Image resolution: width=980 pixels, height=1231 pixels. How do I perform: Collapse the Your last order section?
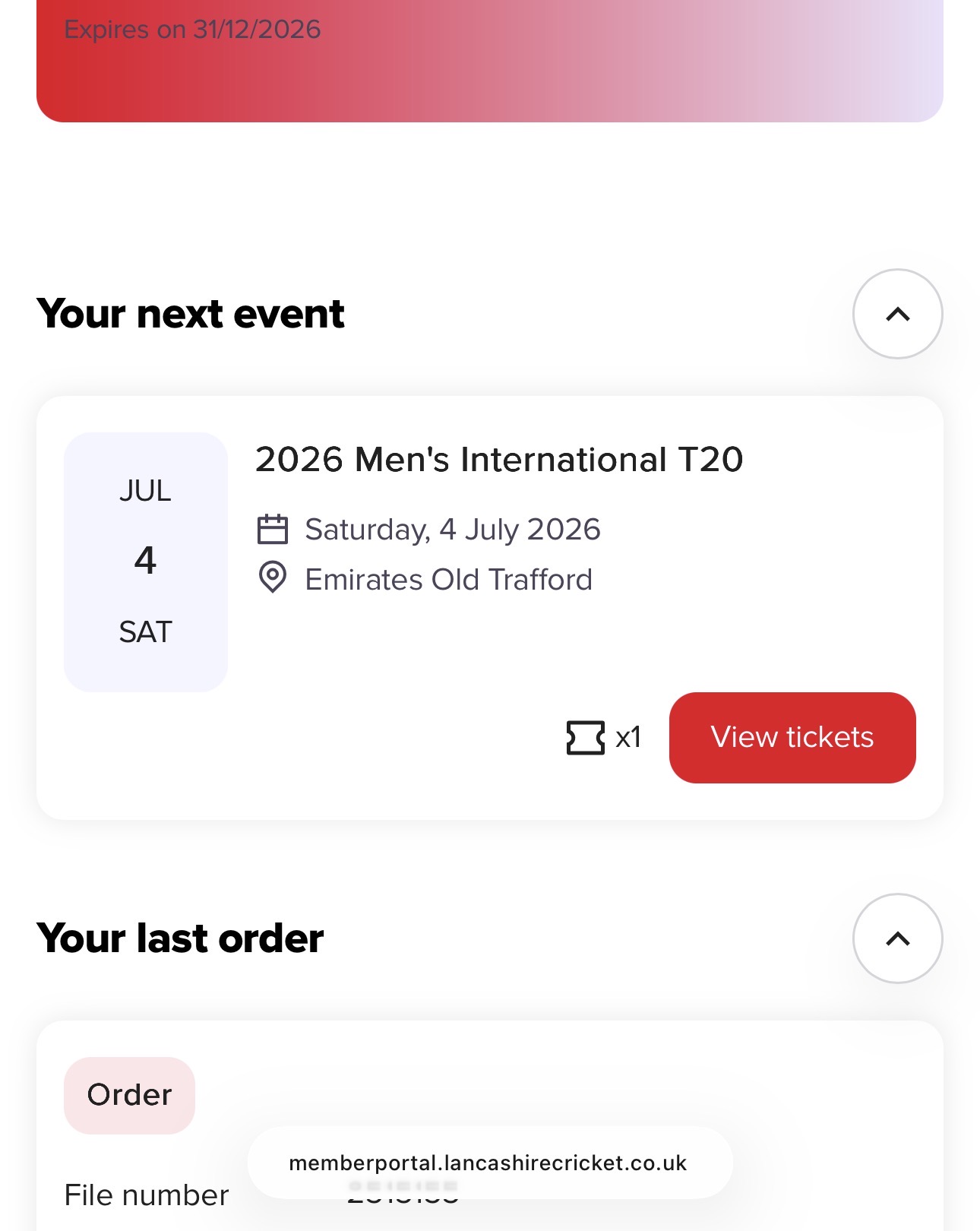(x=897, y=938)
